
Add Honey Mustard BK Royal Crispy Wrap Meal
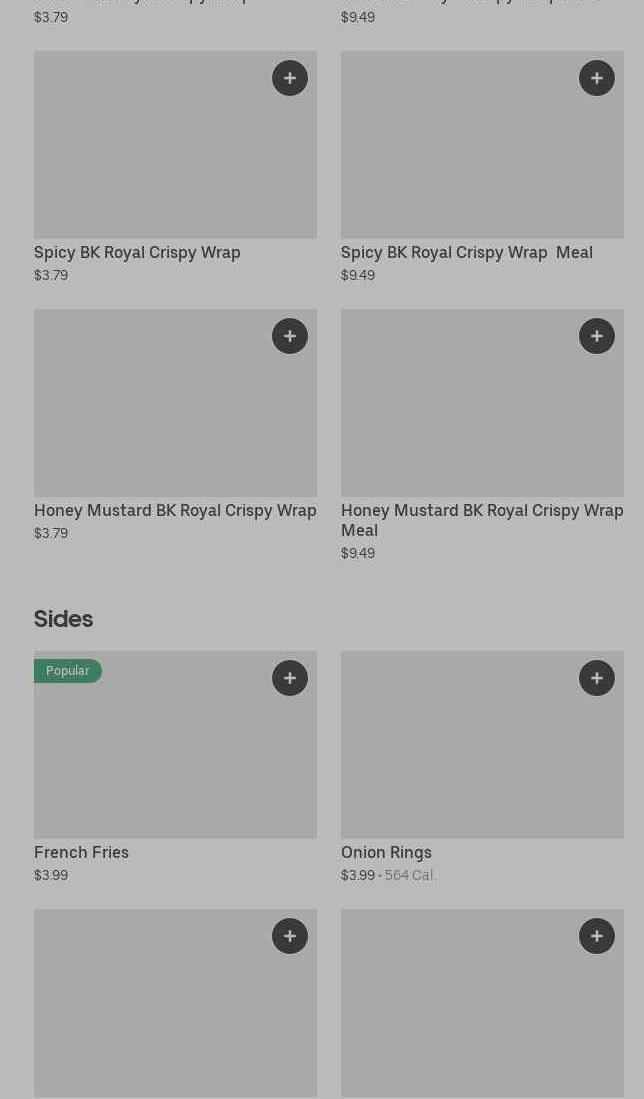click(x=597, y=336)
